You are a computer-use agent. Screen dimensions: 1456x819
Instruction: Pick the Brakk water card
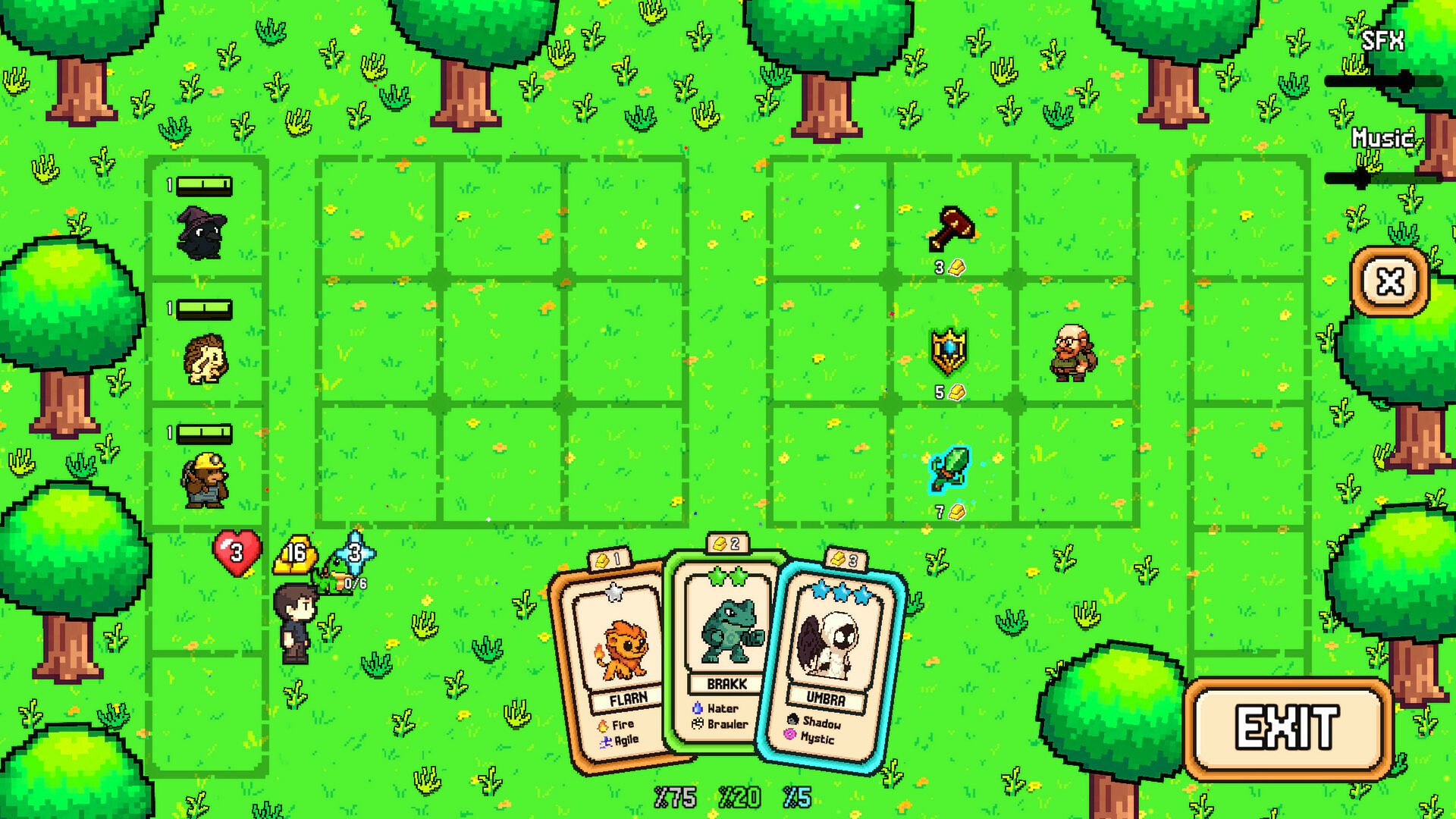[724, 645]
